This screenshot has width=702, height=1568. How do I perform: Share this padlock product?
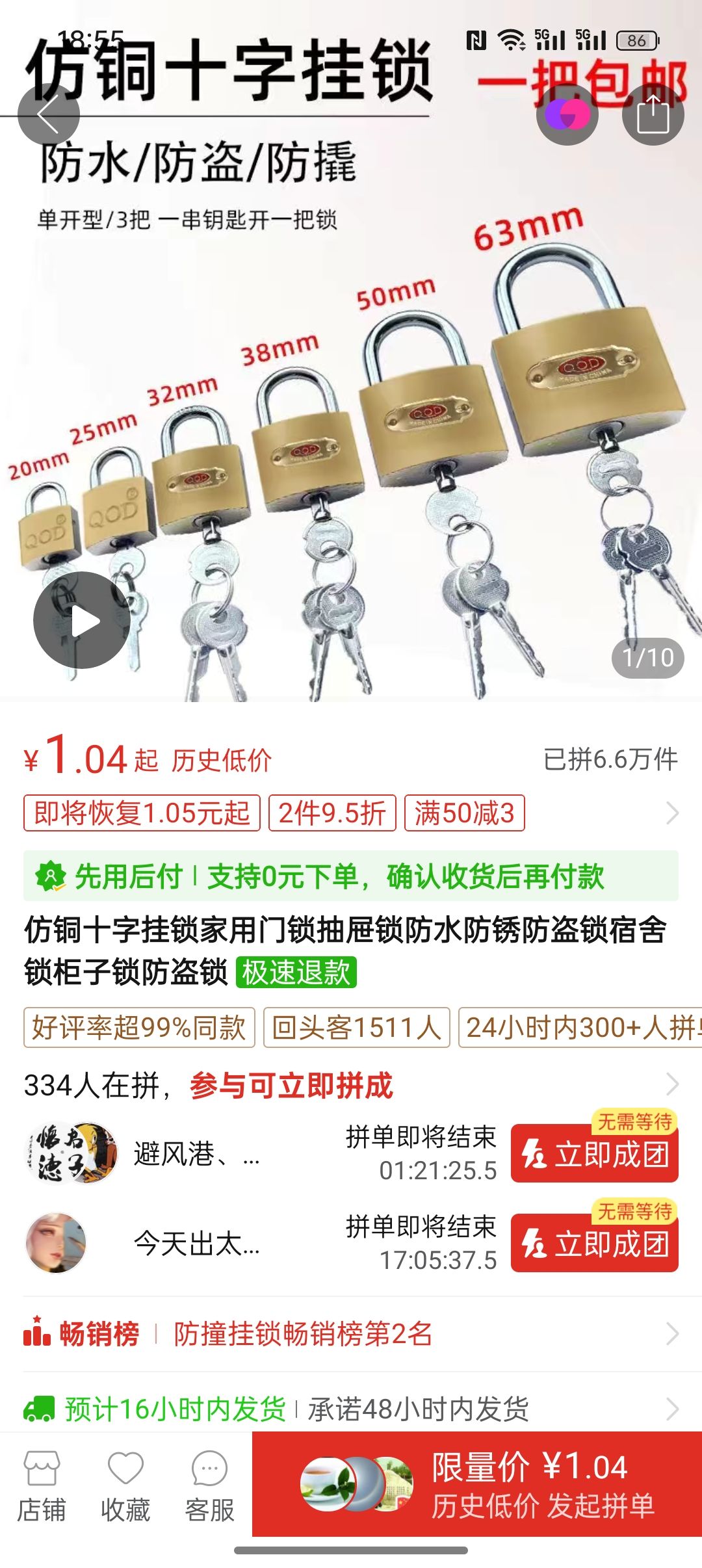(x=653, y=114)
